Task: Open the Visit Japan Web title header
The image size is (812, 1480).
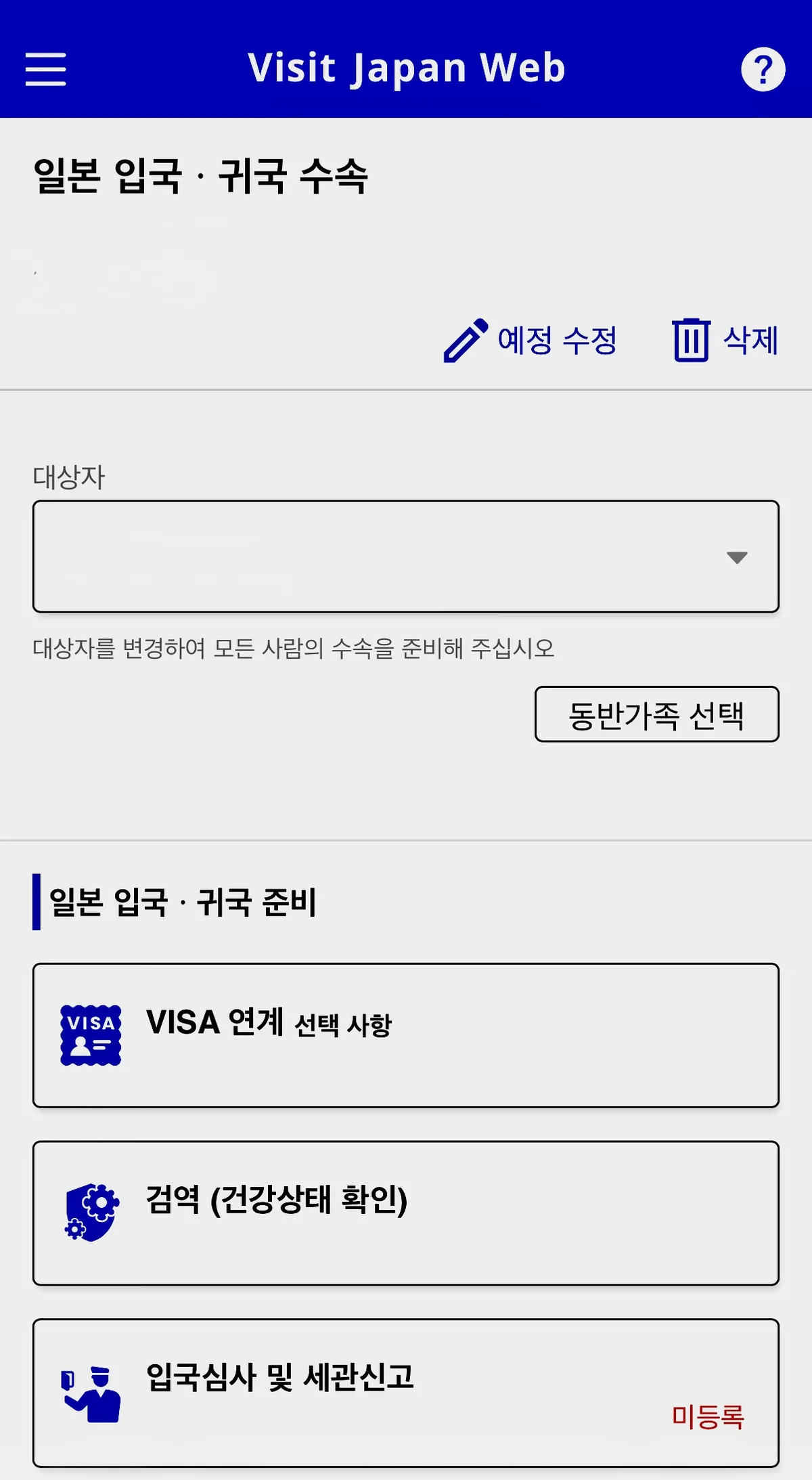Action: [406, 66]
